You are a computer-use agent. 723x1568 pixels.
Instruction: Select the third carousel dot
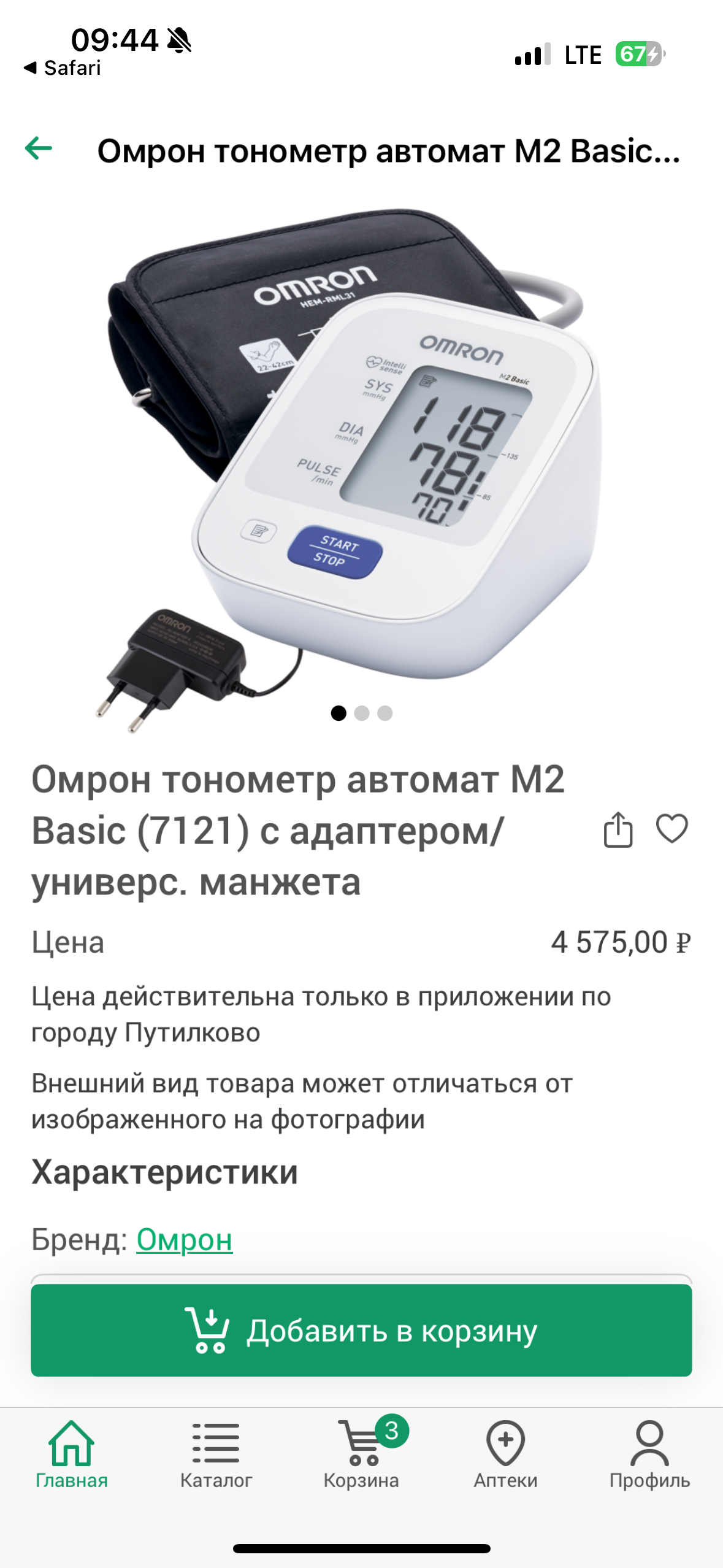385,713
